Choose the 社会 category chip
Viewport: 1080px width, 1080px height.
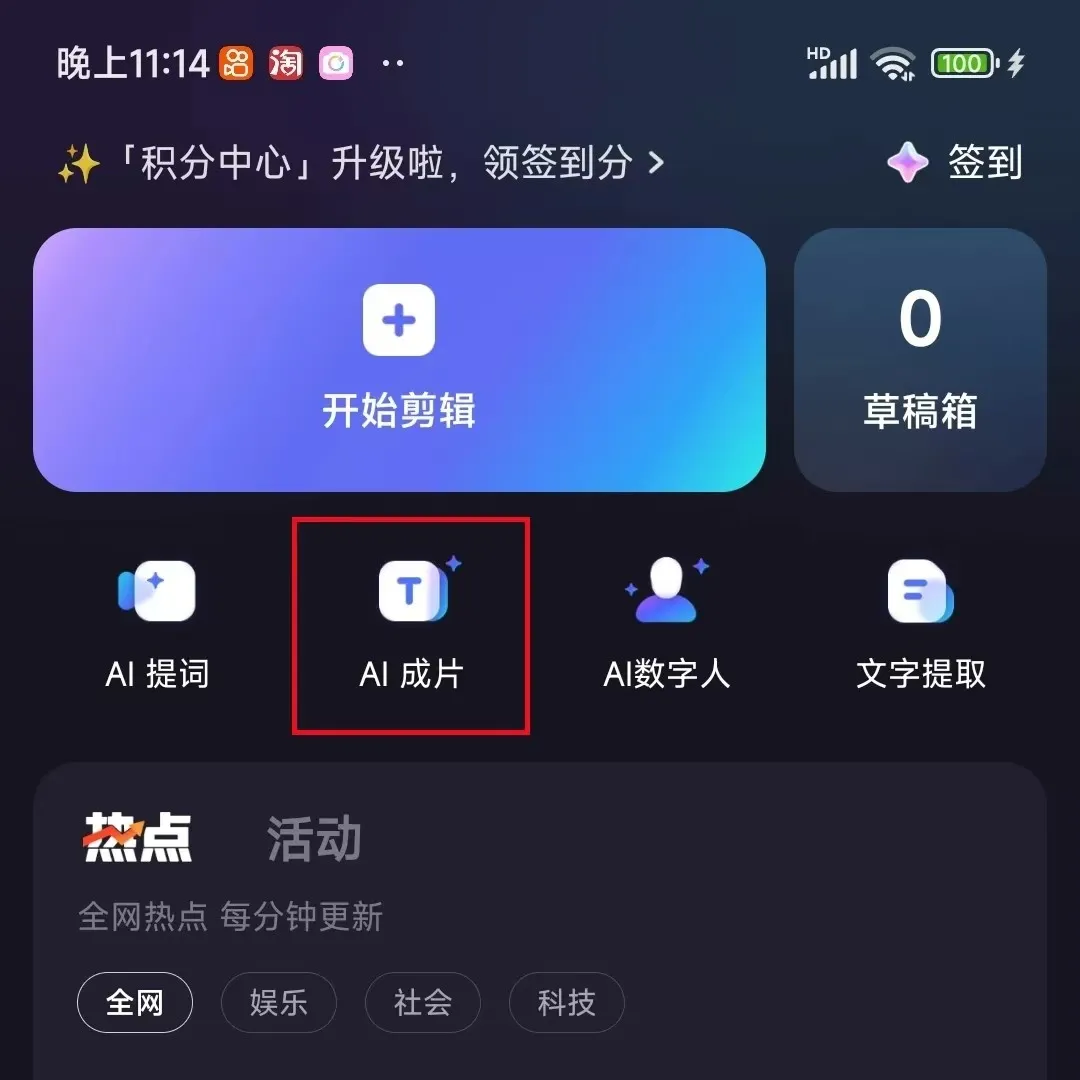423,1002
